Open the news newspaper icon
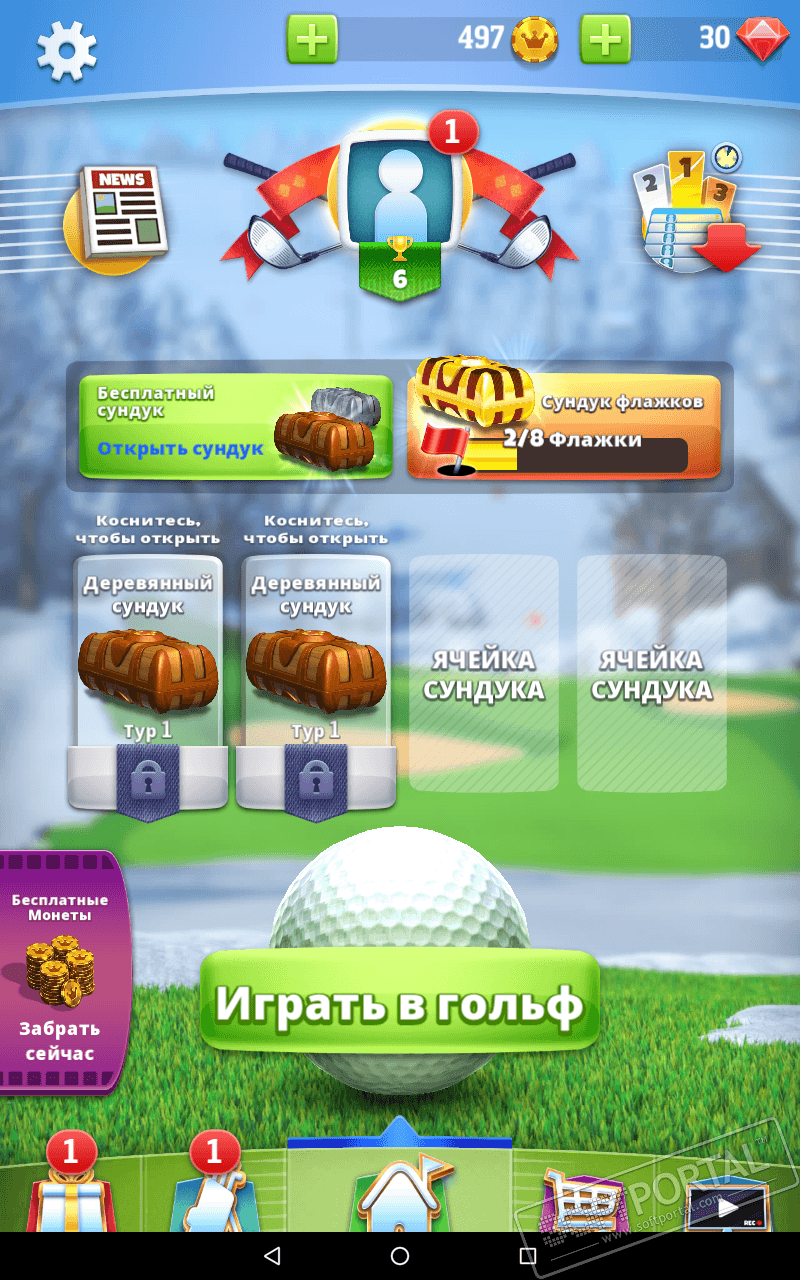 [117, 215]
